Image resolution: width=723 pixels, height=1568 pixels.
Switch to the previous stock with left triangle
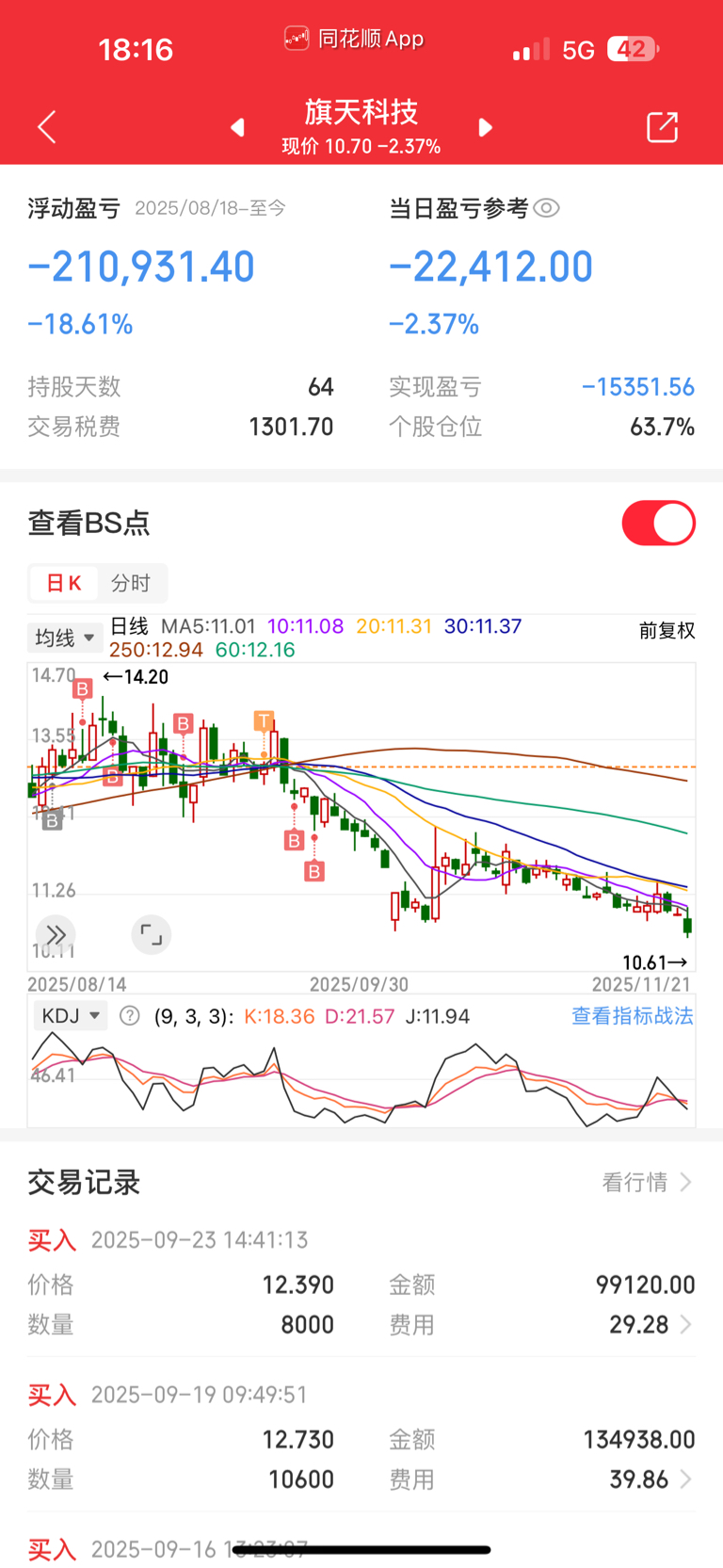[237, 127]
